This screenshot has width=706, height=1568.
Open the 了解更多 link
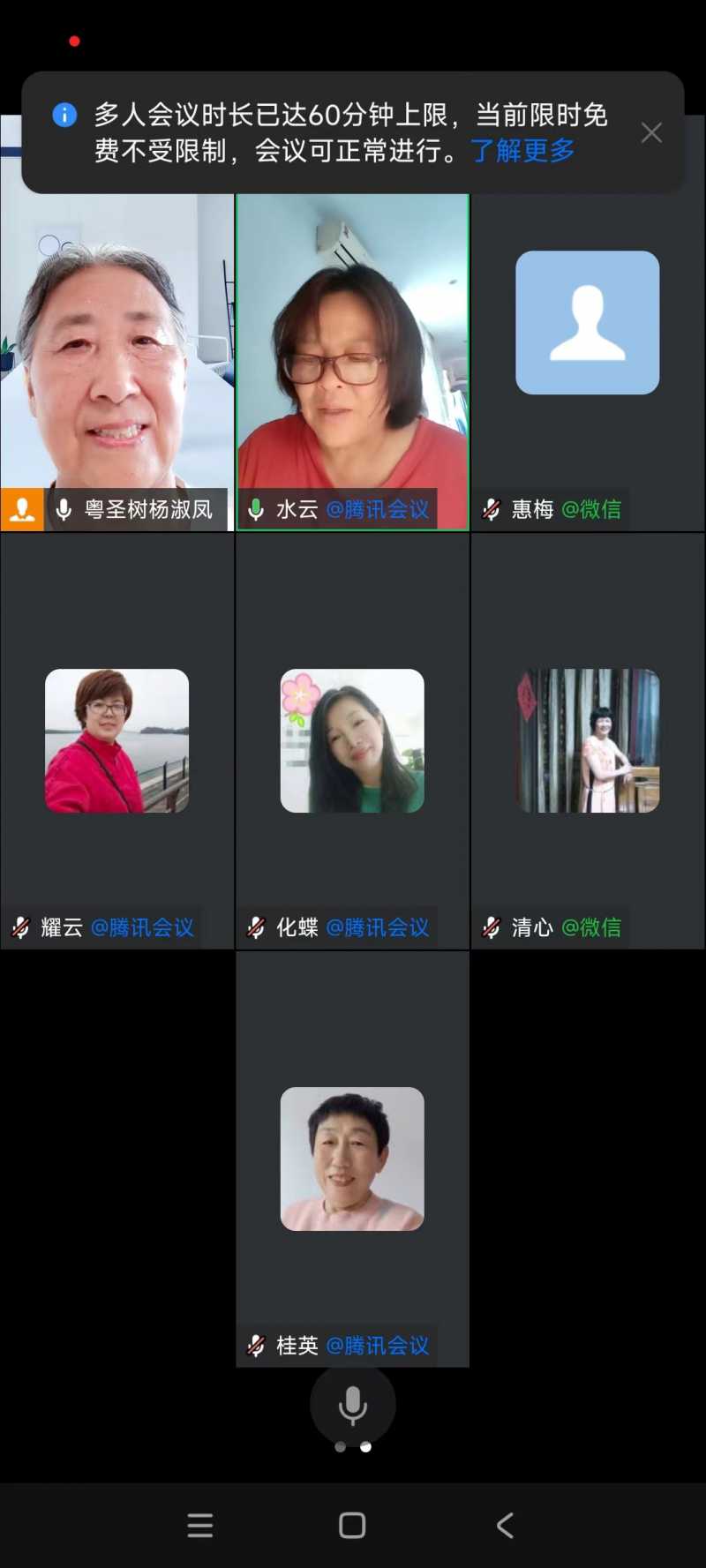pyautogui.click(x=522, y=151)
